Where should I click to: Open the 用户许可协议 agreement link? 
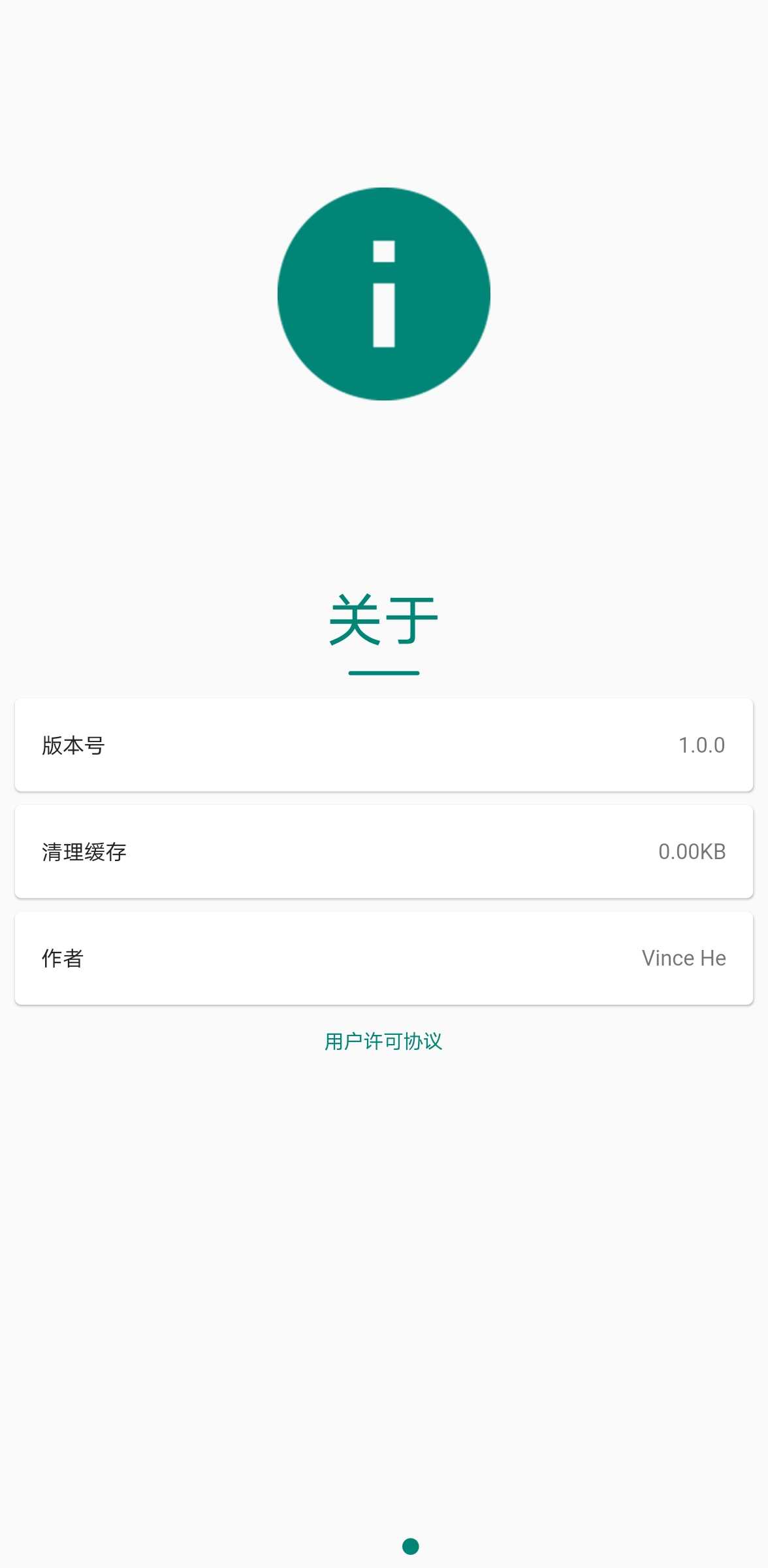[x=384, y=1041]
